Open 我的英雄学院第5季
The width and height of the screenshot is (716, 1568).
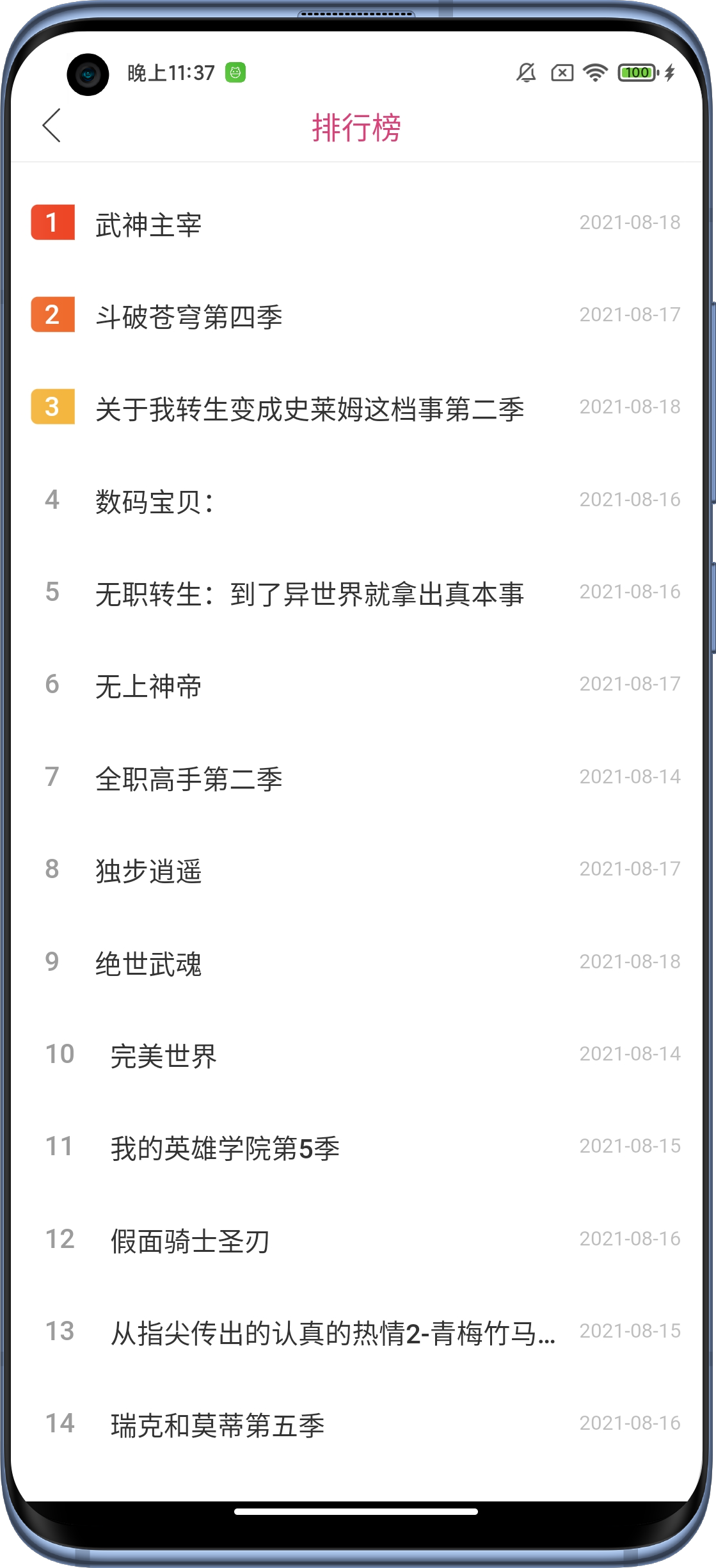[225, 1148]
